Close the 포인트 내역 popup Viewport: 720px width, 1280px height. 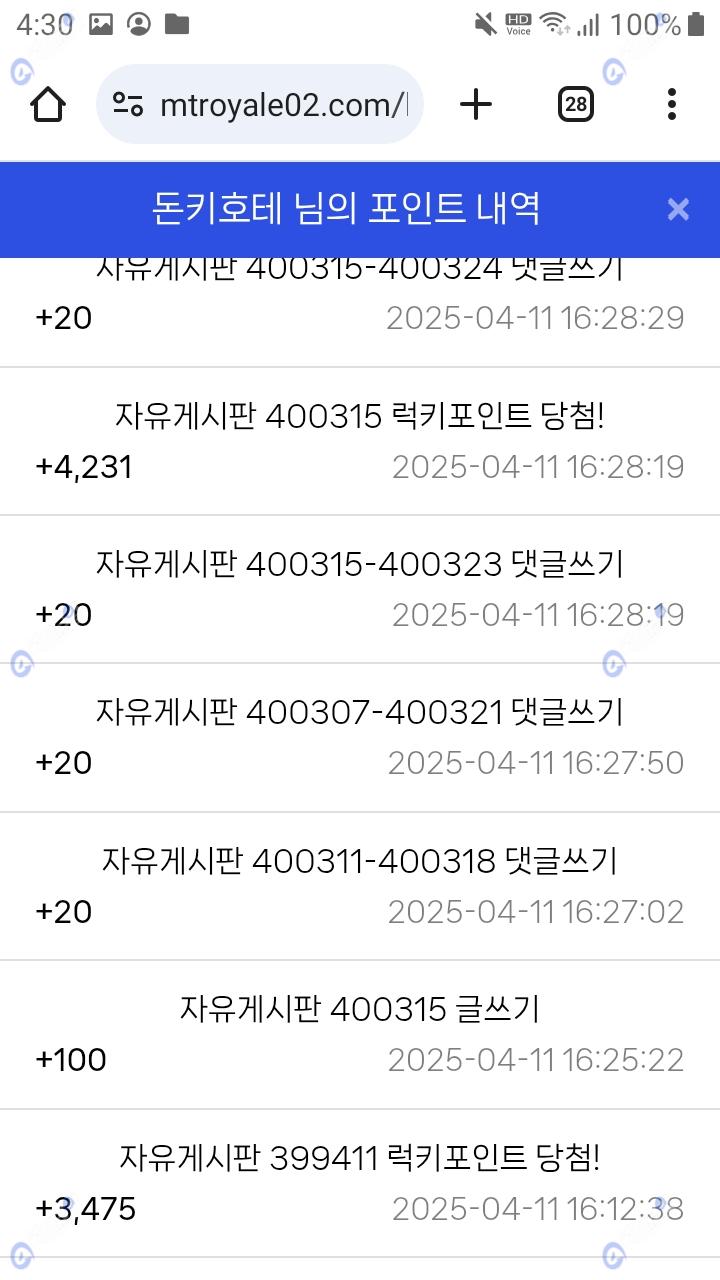(x=678, y=209)
